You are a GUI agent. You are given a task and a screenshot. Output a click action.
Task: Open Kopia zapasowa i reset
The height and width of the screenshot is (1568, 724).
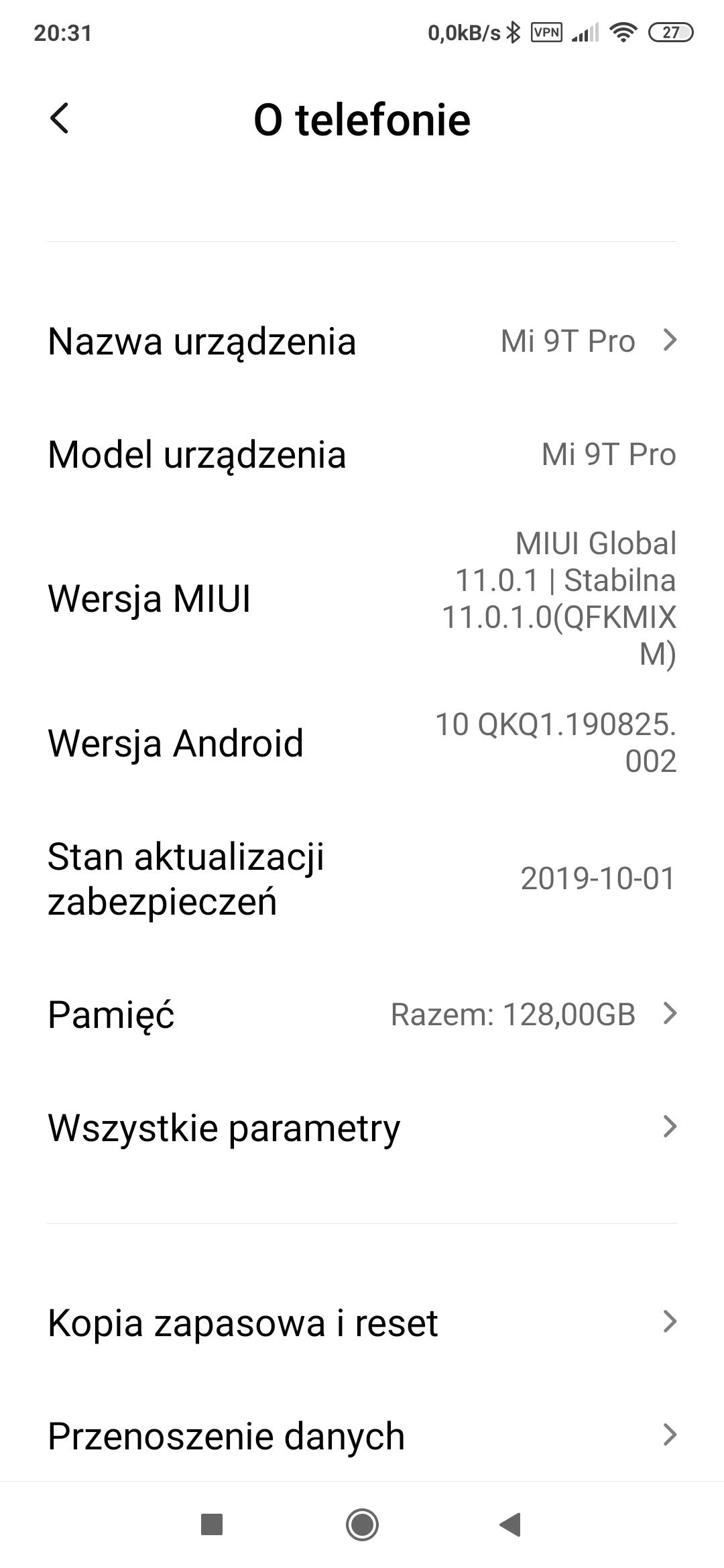[362, 1322]
